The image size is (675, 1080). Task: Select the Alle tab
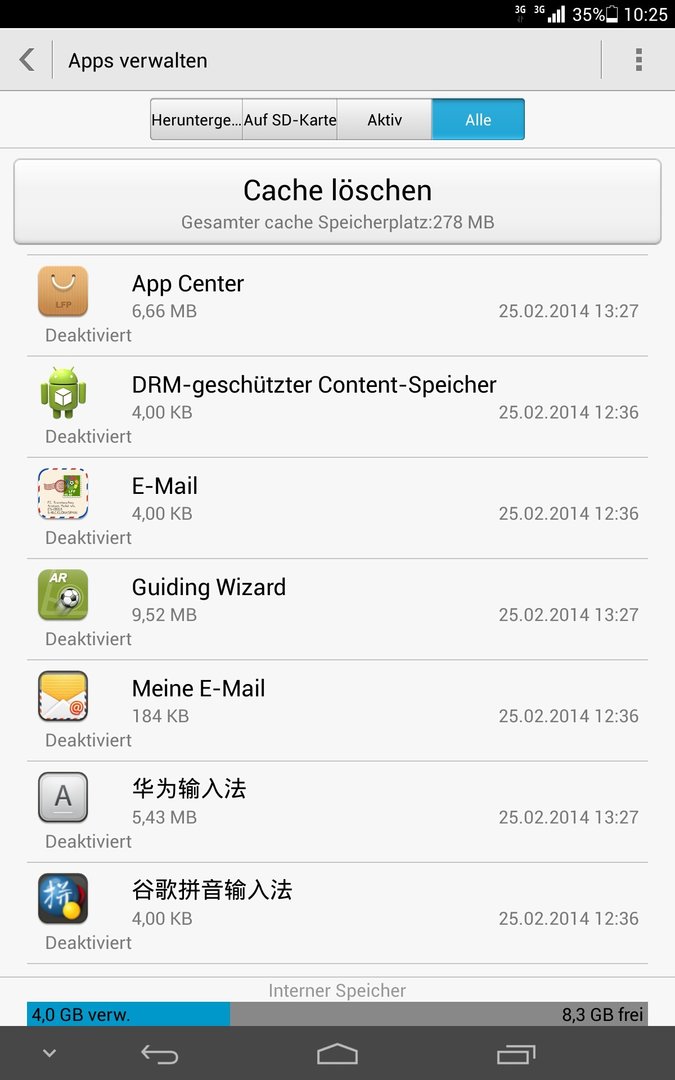click(478, 119)
